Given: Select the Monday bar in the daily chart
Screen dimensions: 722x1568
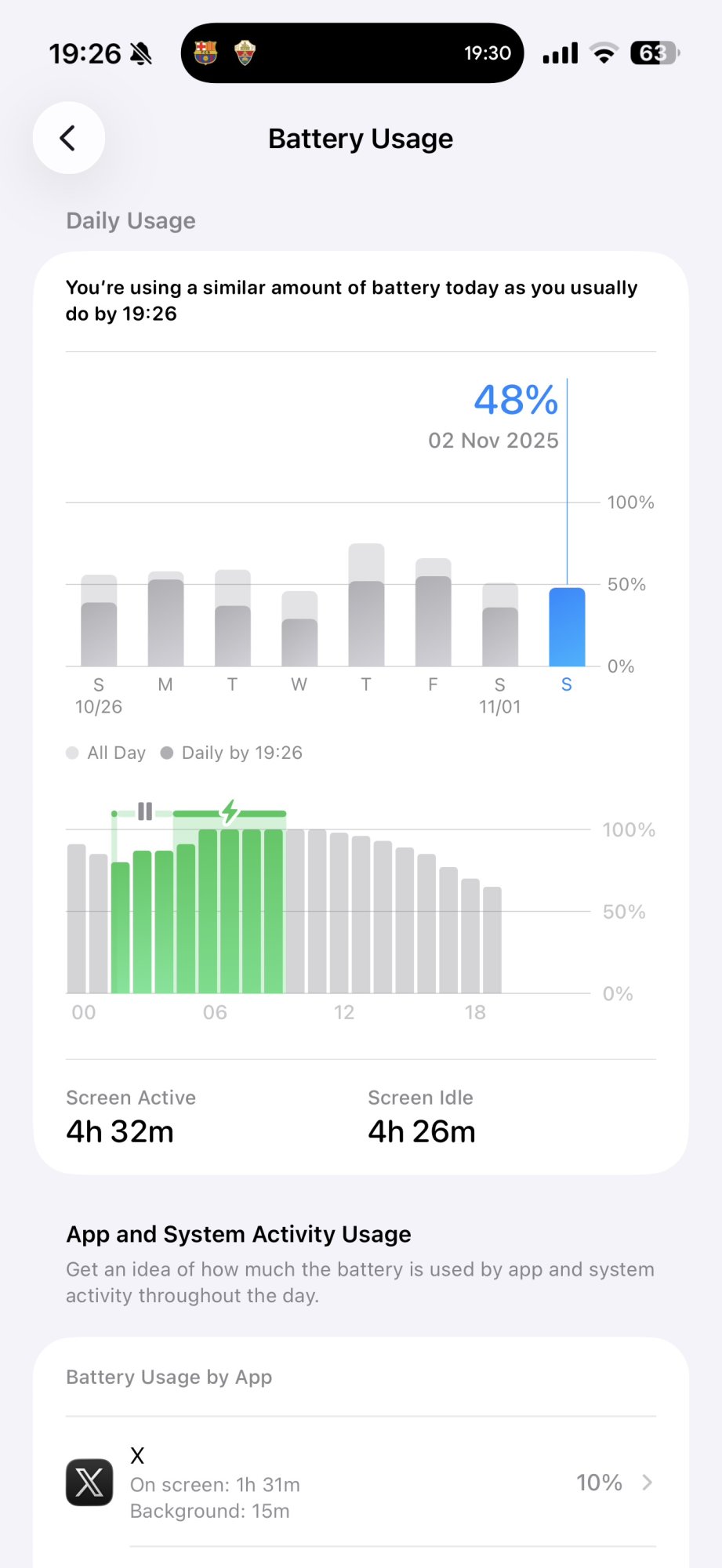Looking at the screenshot, I should 165,619.
